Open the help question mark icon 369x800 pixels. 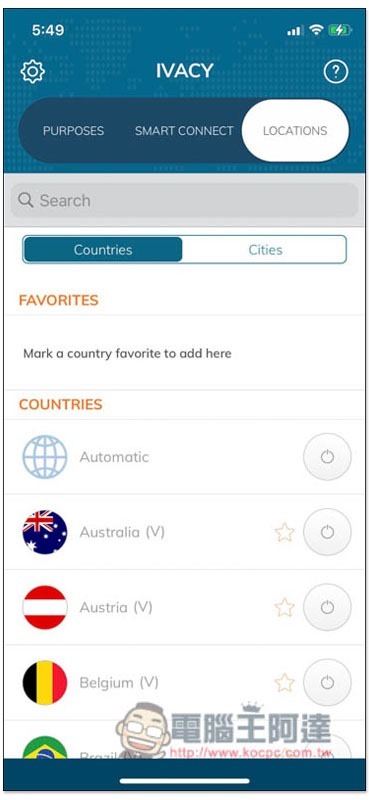336,72
